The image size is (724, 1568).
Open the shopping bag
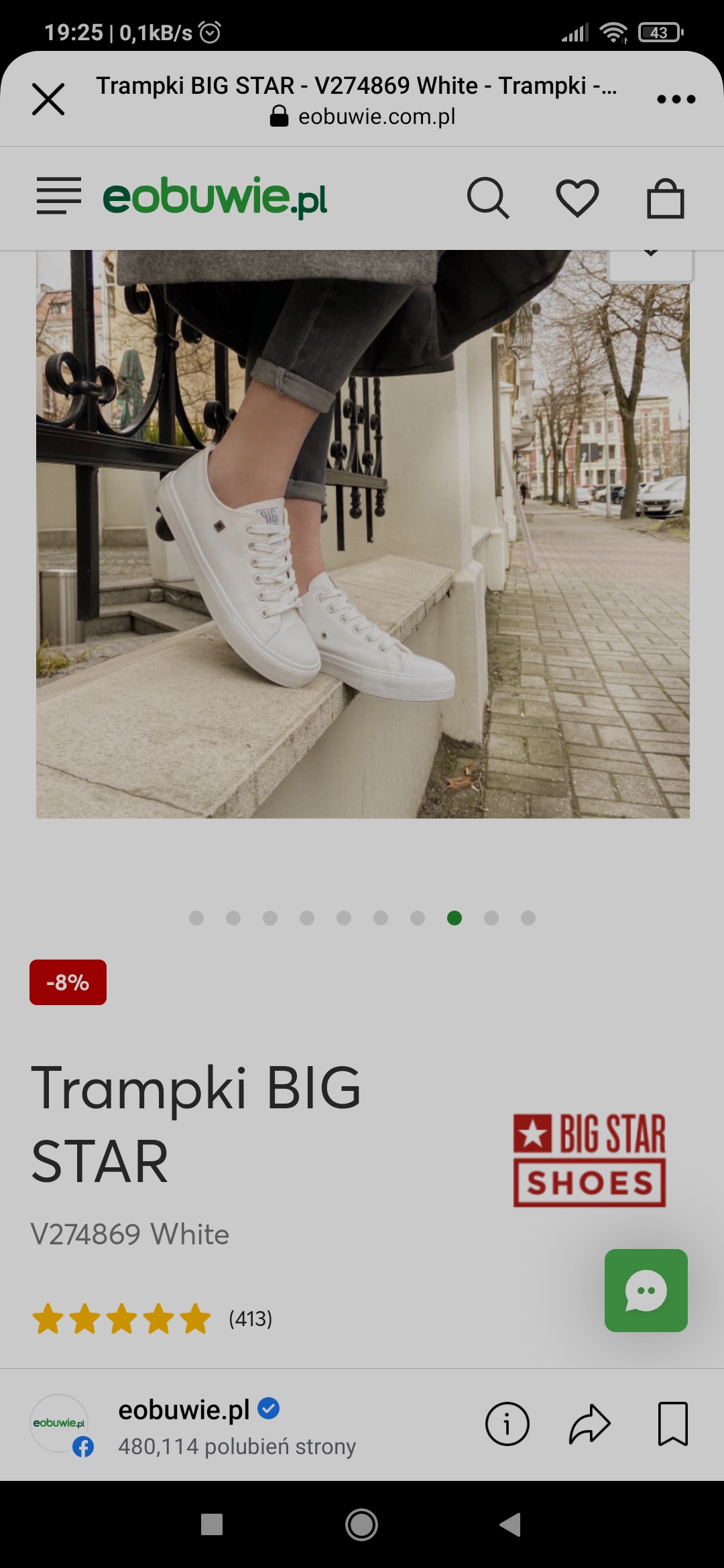(x=665, y=198)
